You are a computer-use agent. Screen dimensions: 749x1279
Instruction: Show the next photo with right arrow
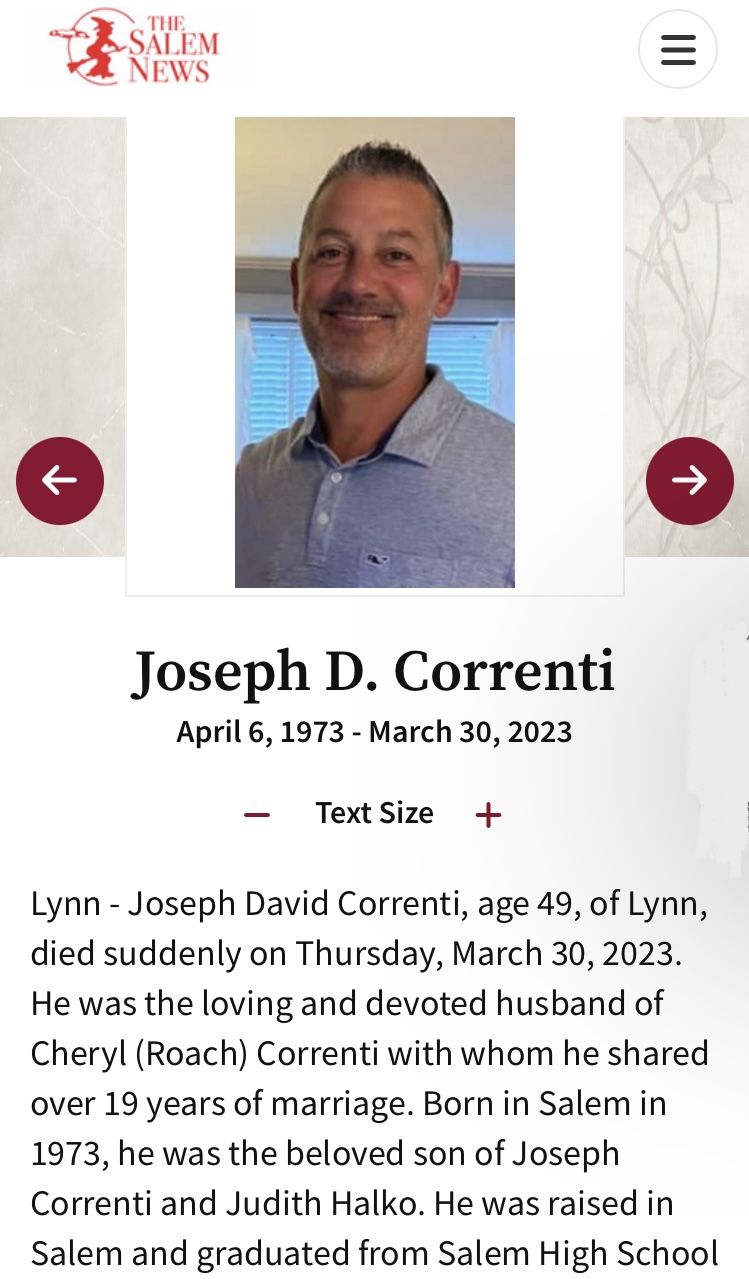689,481
